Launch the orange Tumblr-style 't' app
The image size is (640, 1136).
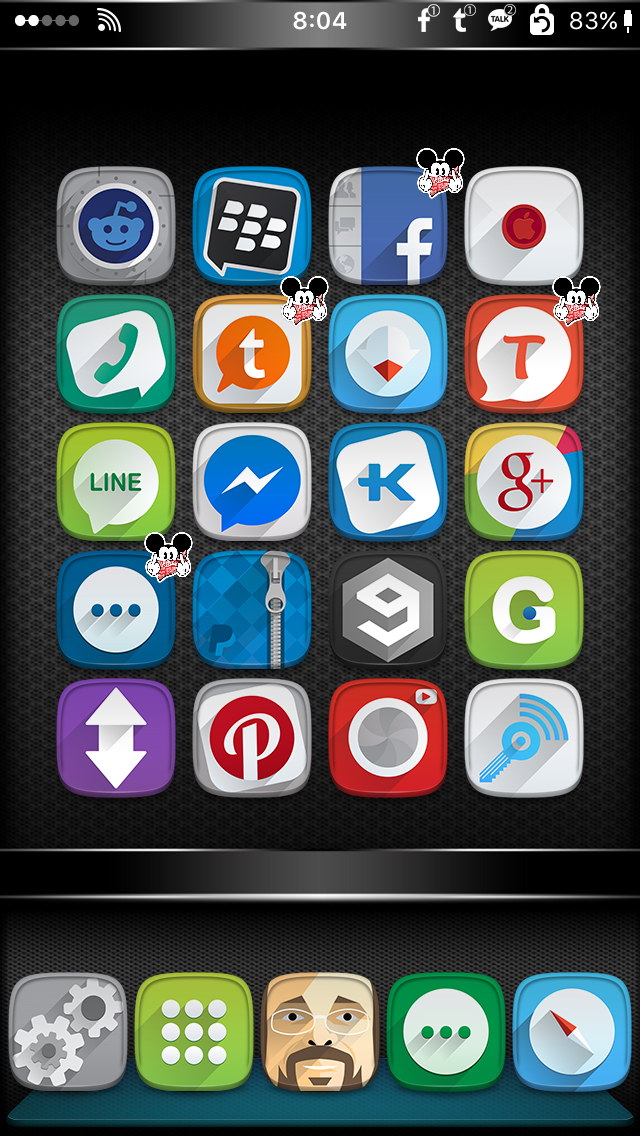251,353
